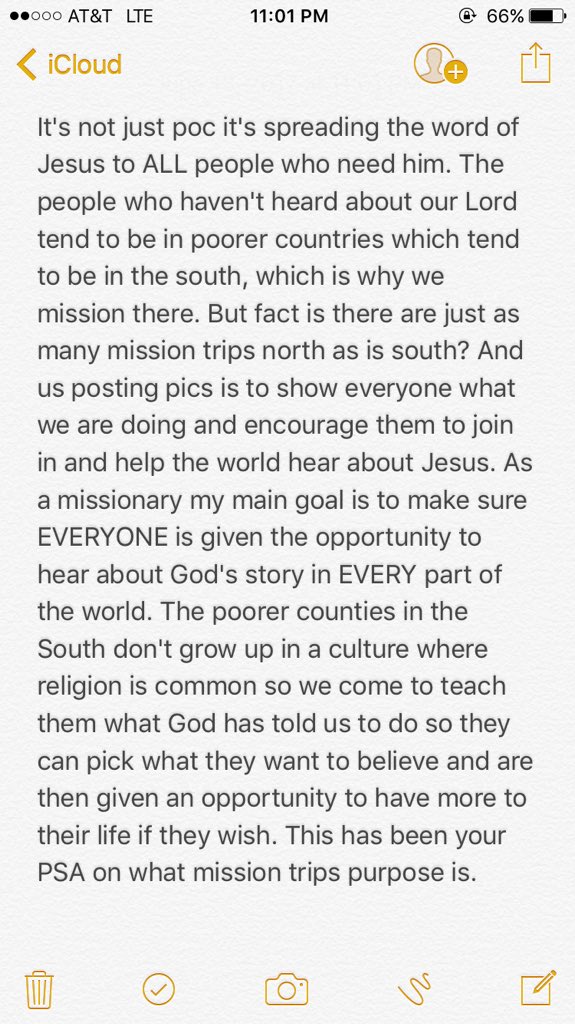Add people to this note
The width and height of the screenshot is (575, 1024).
click(x=441, y=64)
